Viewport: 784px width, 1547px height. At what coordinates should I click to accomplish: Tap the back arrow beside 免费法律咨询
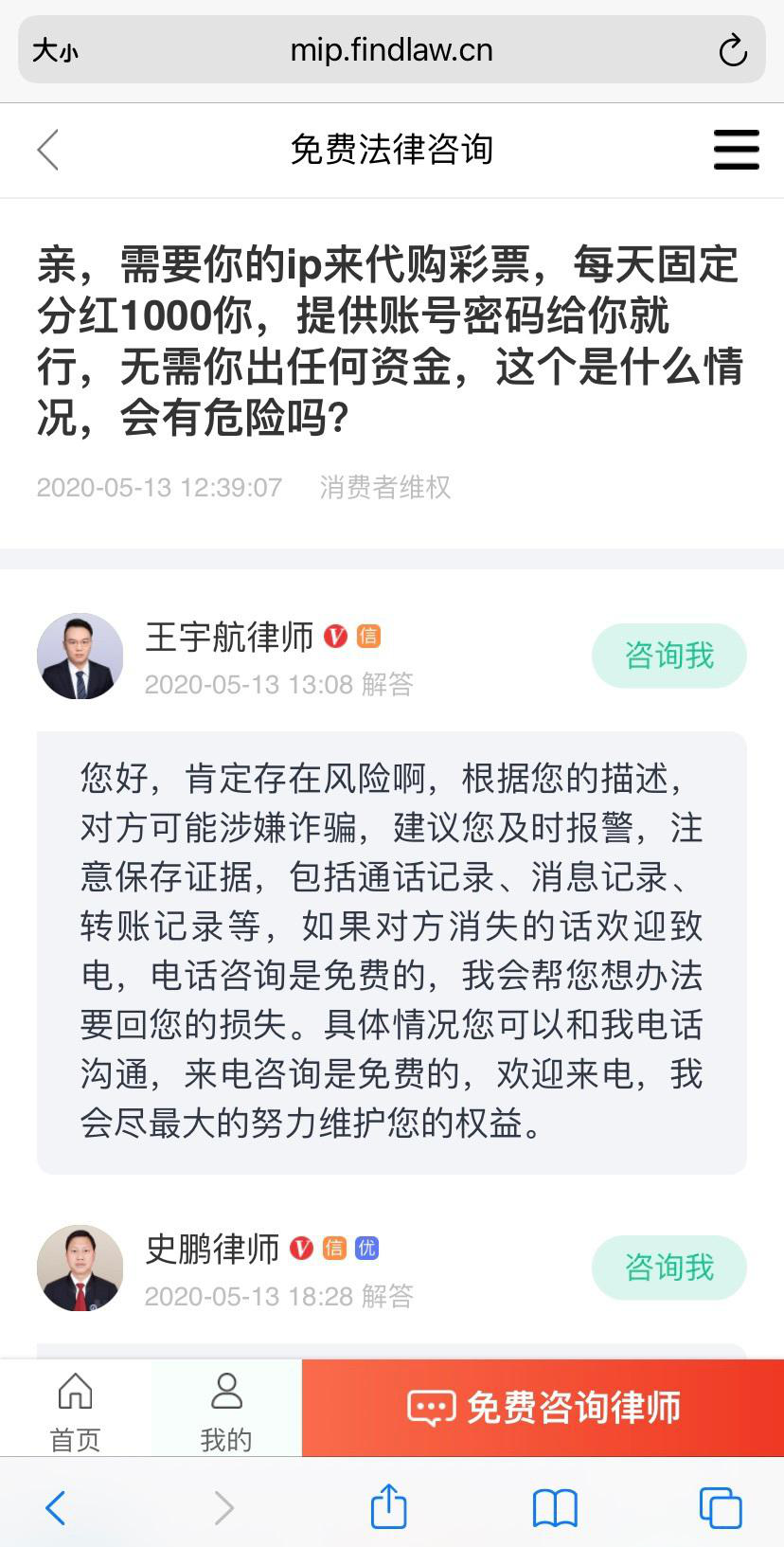[x=46, y=150]
